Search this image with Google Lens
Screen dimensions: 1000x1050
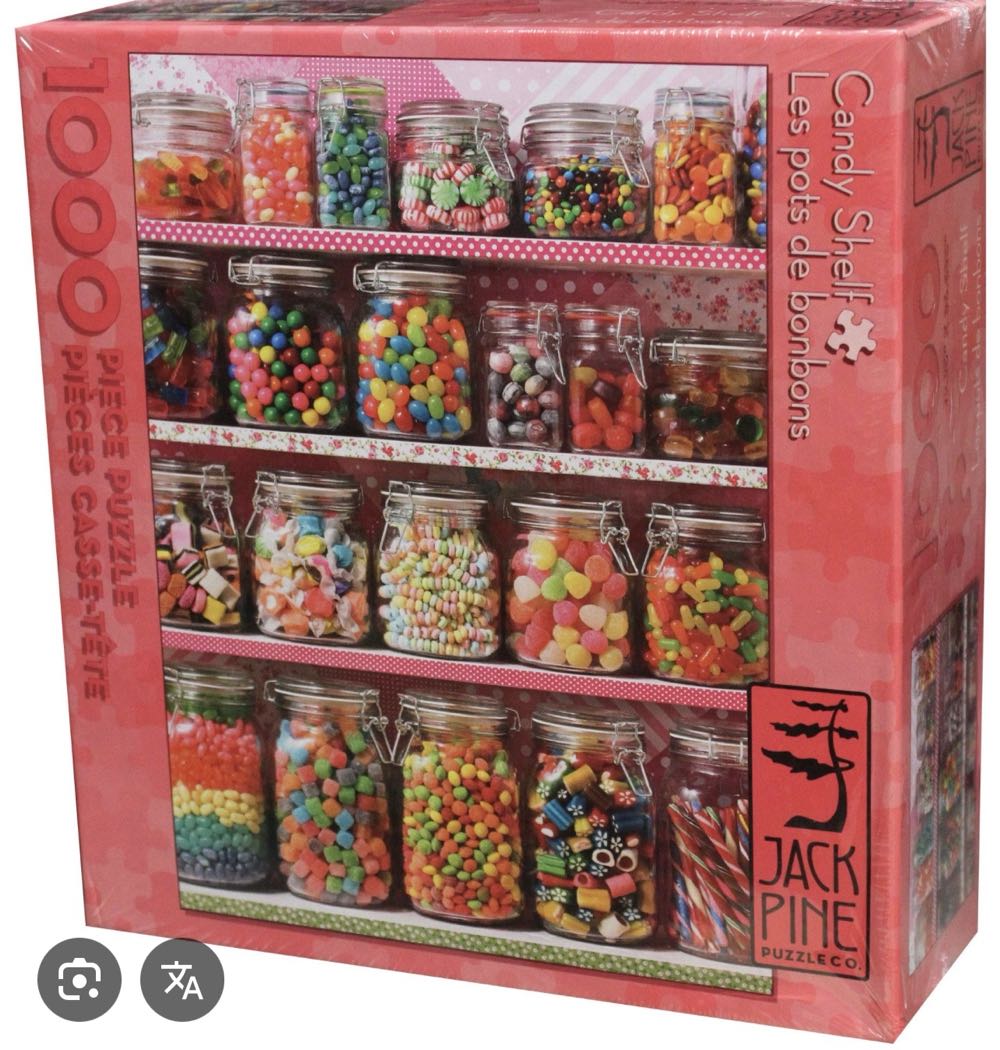[x=79, y=979]
